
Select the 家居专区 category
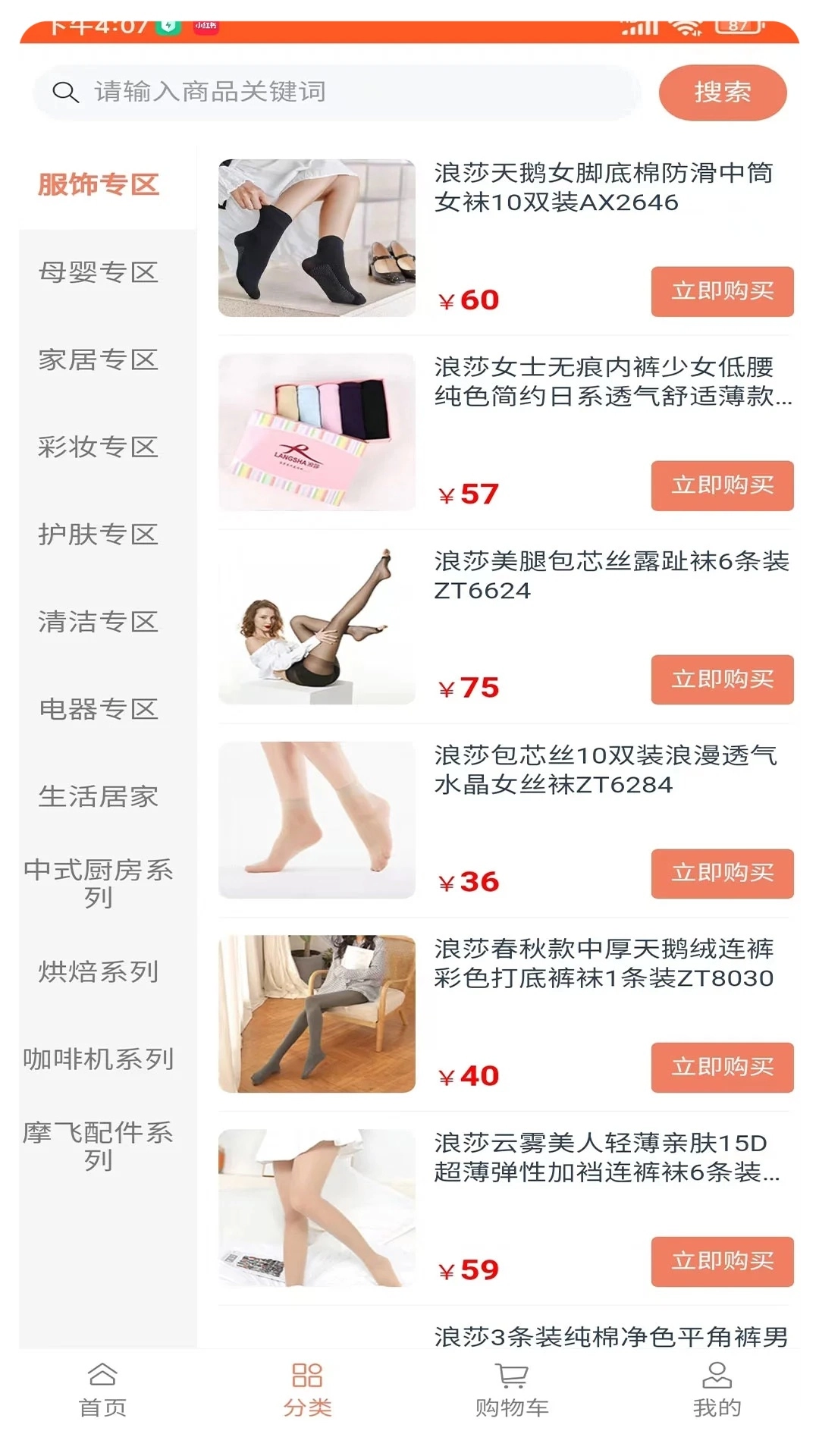[99, 359]
